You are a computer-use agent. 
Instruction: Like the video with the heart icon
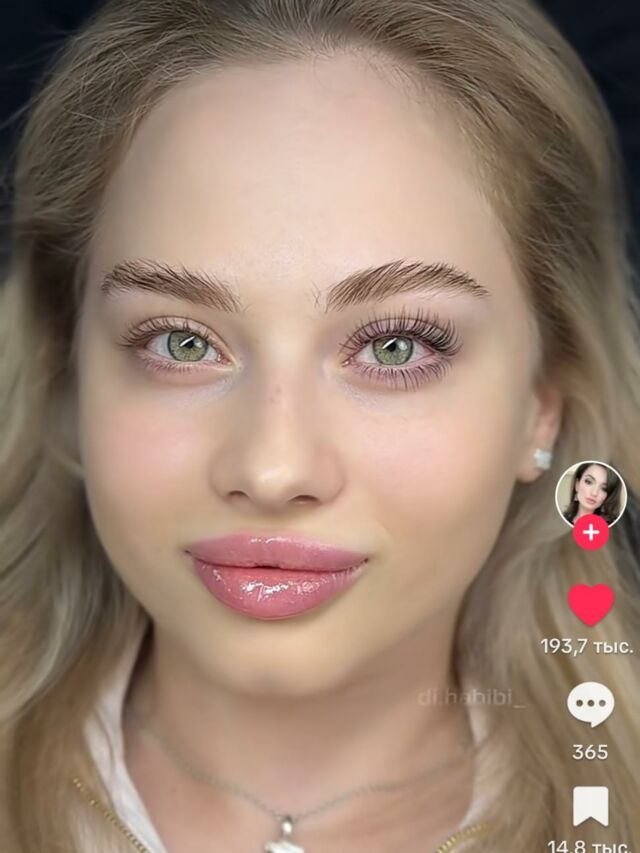pyautogui.click(x=590, y=605)
